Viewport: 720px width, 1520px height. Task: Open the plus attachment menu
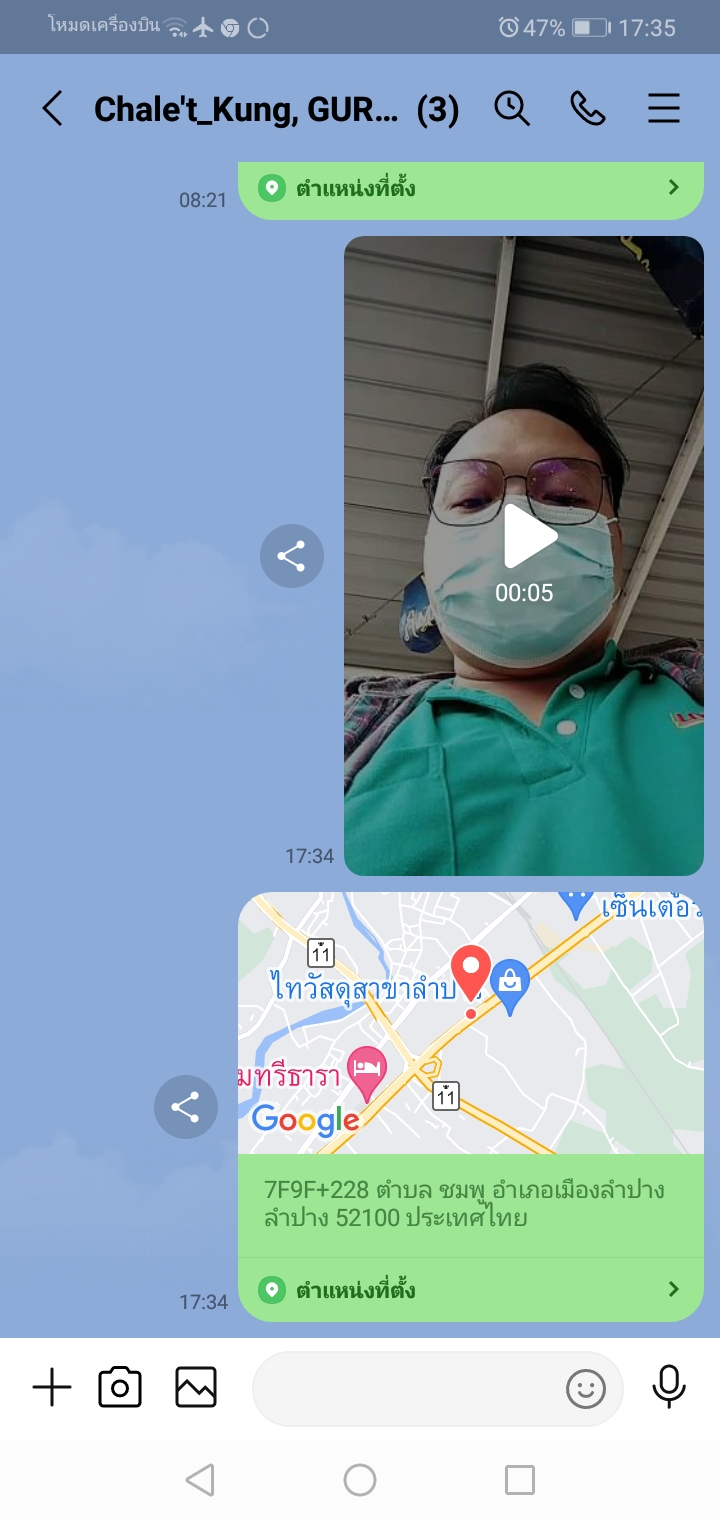(52, 1388)
